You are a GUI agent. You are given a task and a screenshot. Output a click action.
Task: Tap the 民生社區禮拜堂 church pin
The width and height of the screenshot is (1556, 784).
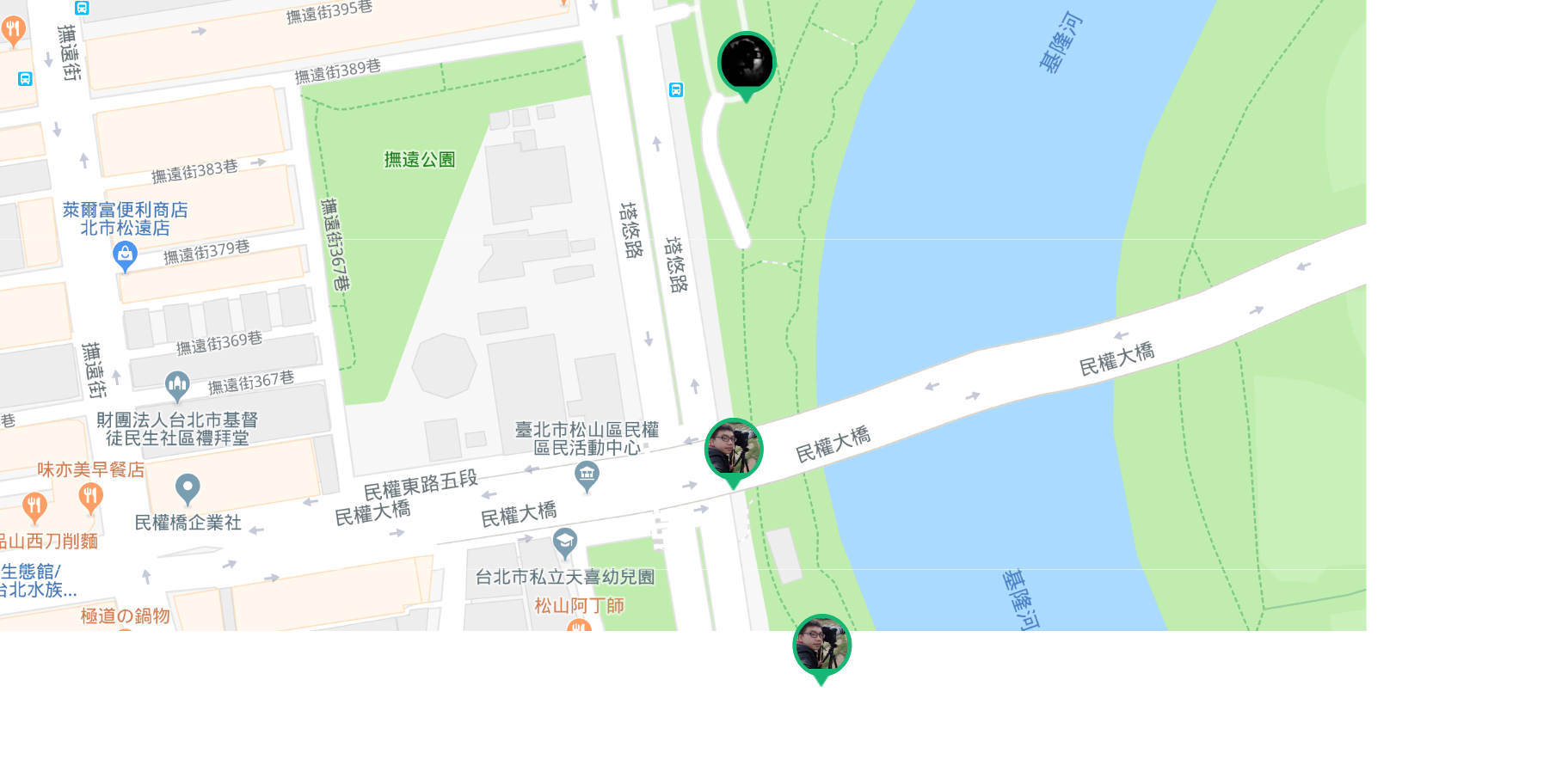pos(177,385)
